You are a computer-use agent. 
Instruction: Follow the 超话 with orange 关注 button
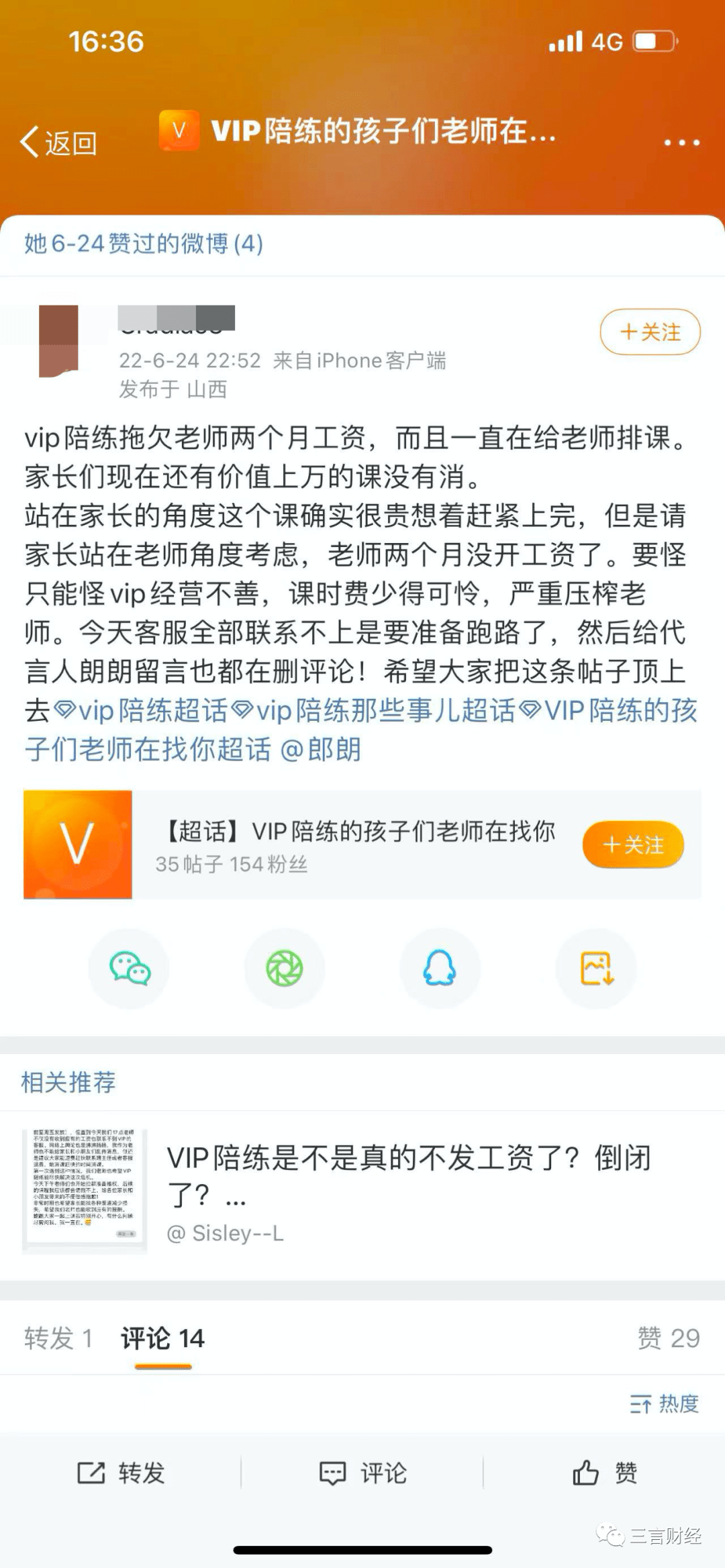click(x=633, y=844)
